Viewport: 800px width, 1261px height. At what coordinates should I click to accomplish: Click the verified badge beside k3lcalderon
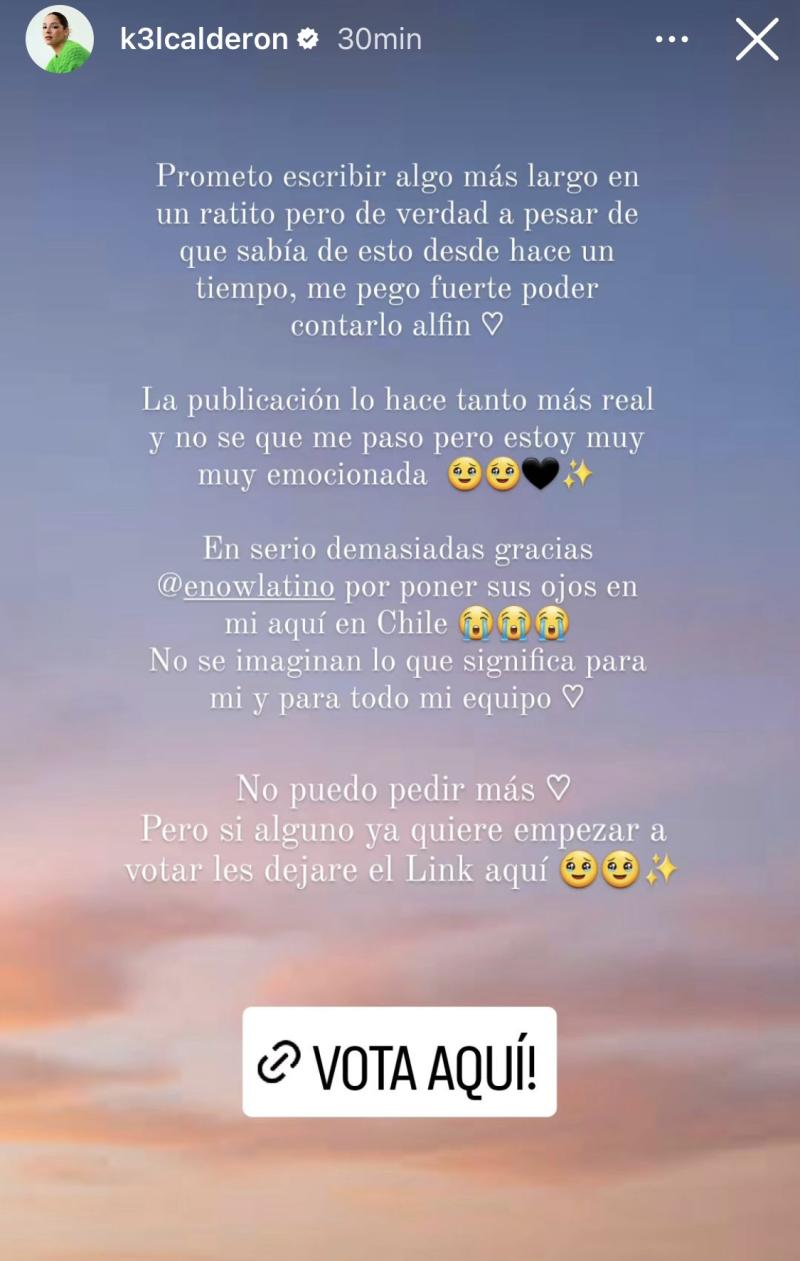click(x=307, y=40)
